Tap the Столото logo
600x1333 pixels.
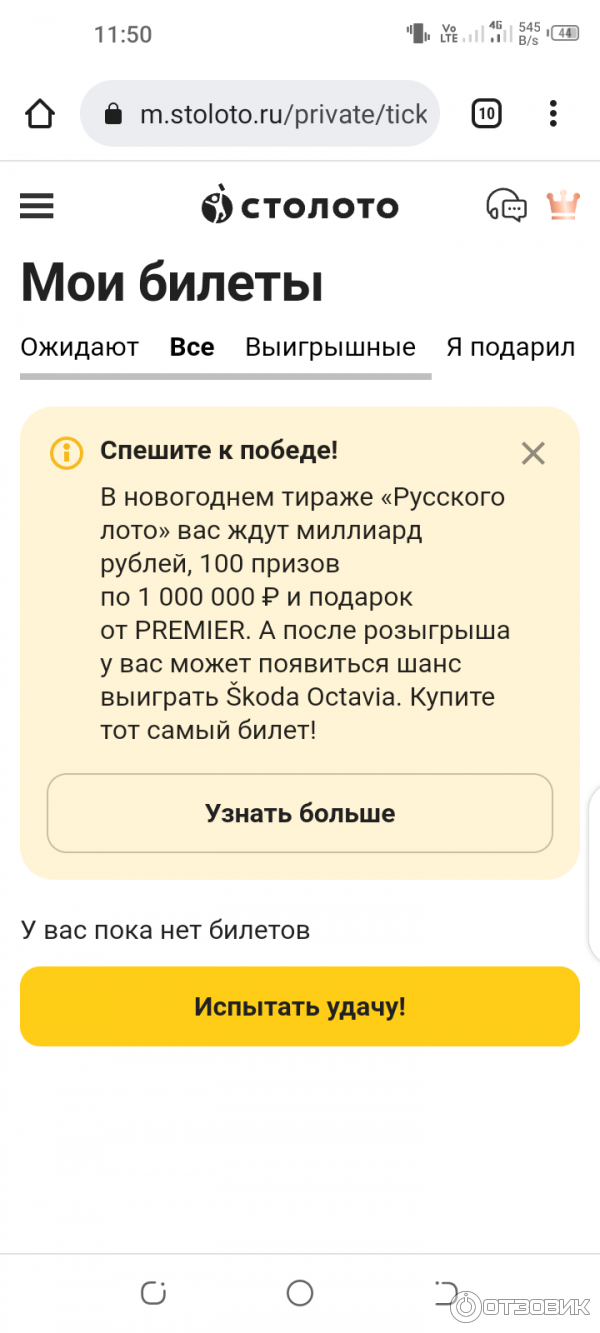[x=300, y=206]
